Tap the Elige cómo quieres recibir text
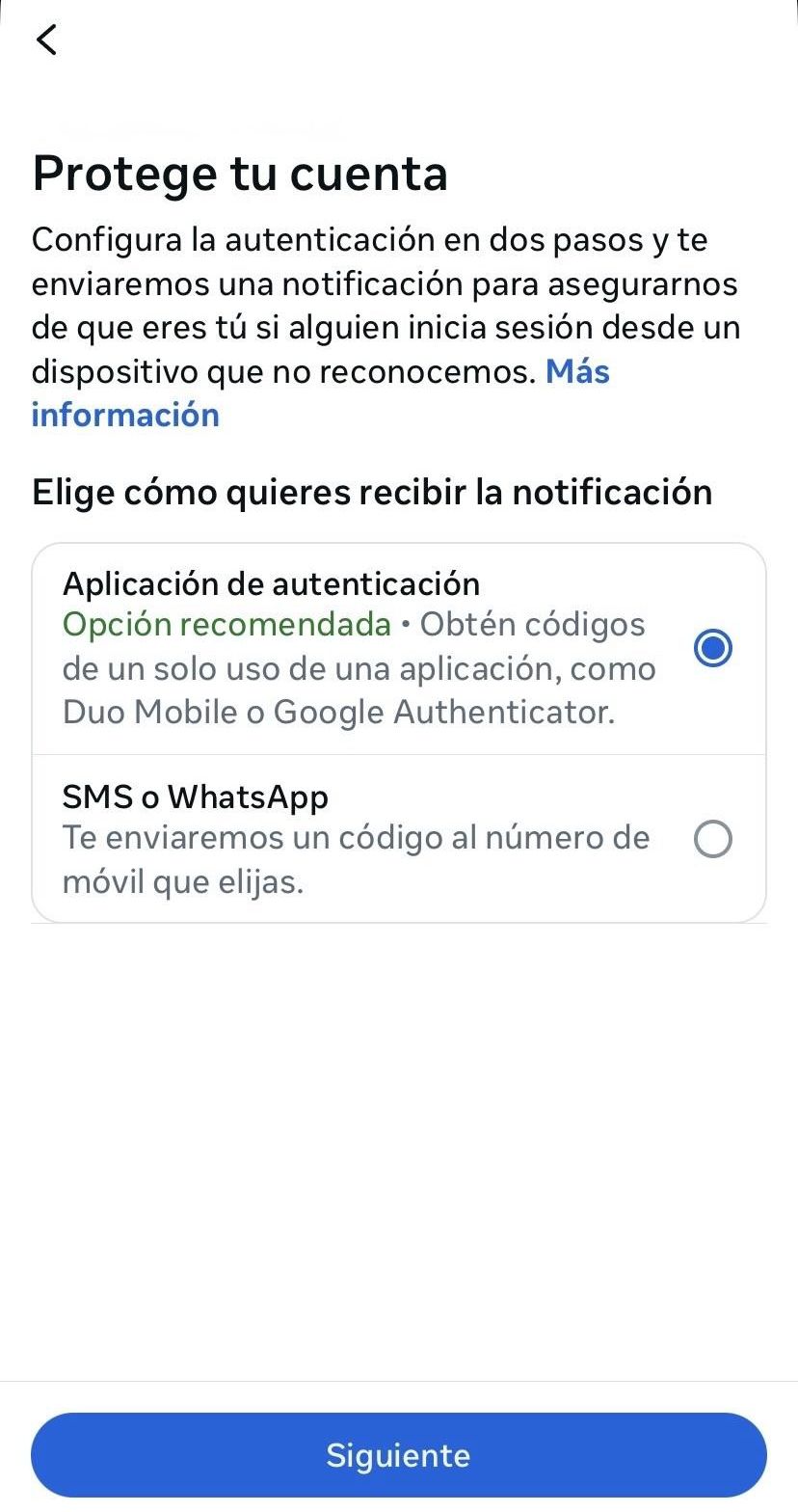 click(372, 492)
